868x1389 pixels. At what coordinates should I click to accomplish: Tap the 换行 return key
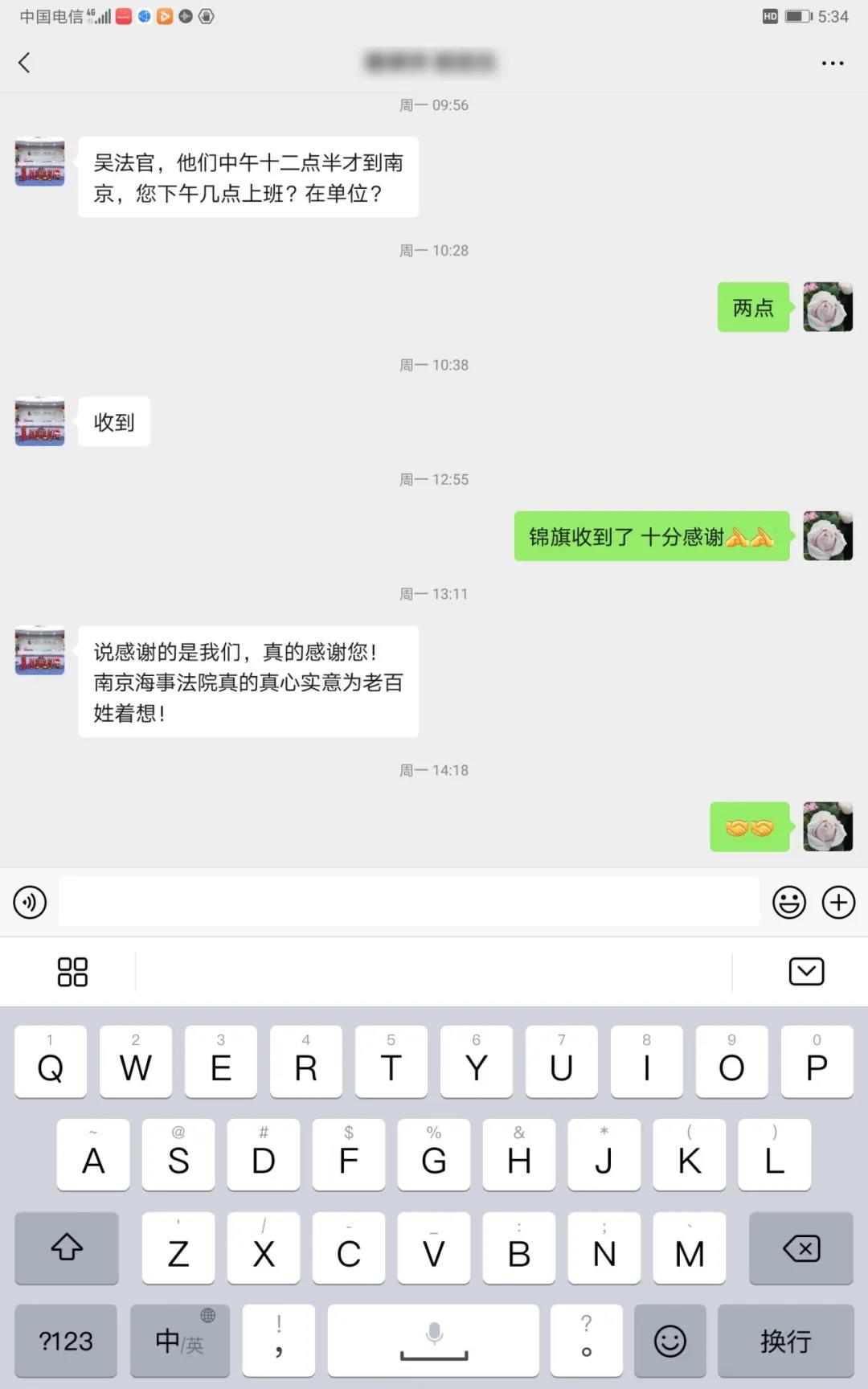[x=785, y=1341]
